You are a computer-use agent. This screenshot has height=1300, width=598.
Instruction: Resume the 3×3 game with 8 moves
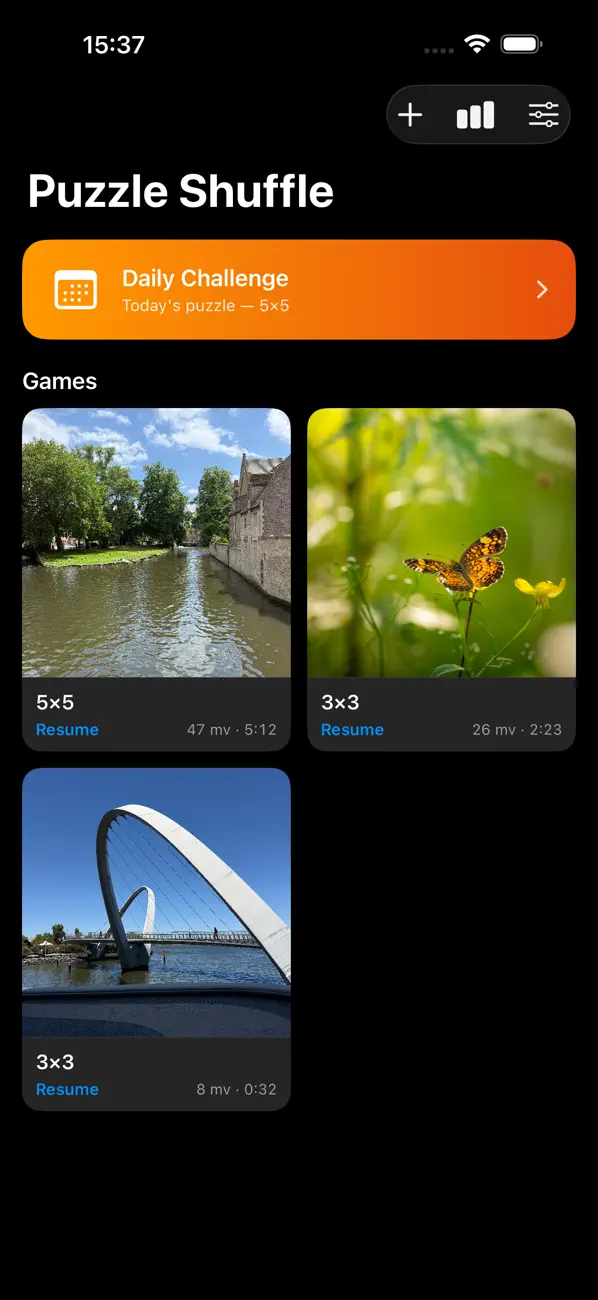pos(67,1090)
